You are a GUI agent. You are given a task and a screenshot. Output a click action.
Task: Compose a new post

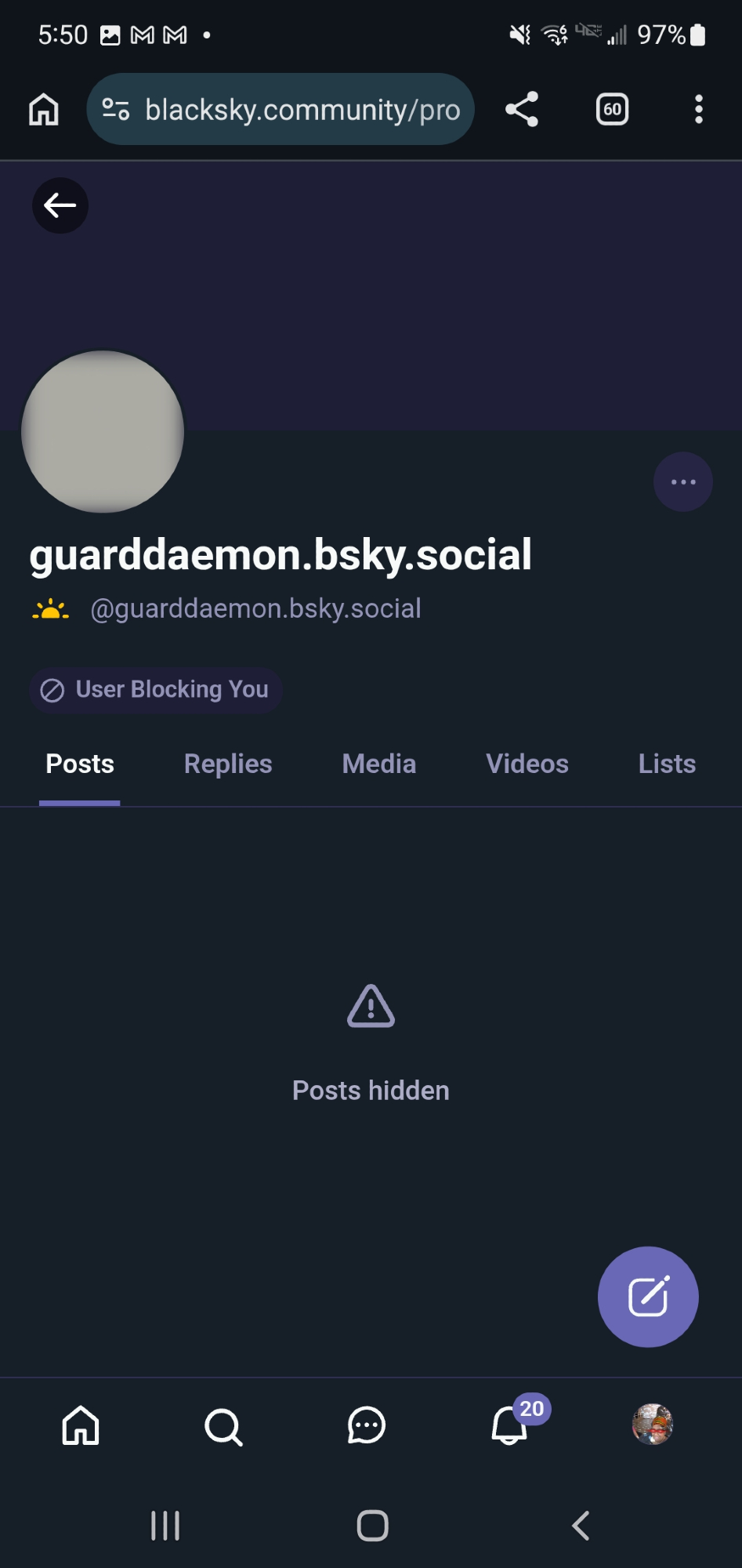click(x=648, y=1297)
